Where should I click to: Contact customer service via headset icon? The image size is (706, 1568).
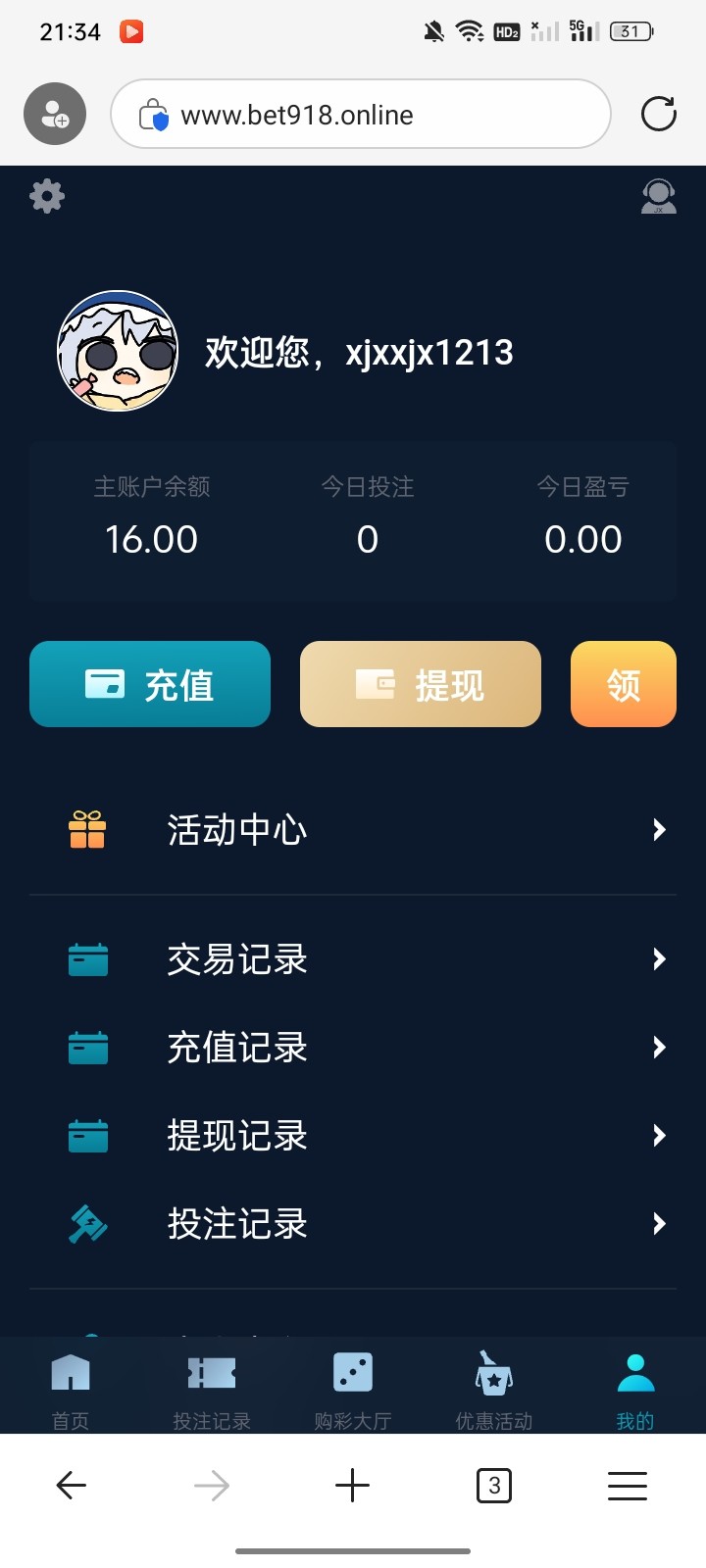point(658,197)
